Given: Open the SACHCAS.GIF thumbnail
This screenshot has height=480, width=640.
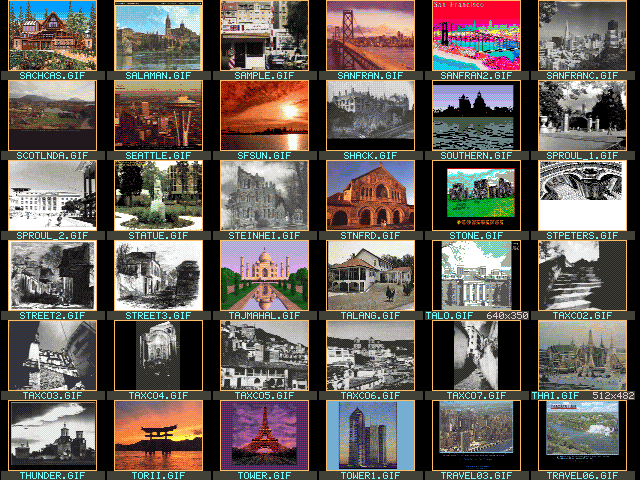Looking at the screenshot, I should click(52, 36).
